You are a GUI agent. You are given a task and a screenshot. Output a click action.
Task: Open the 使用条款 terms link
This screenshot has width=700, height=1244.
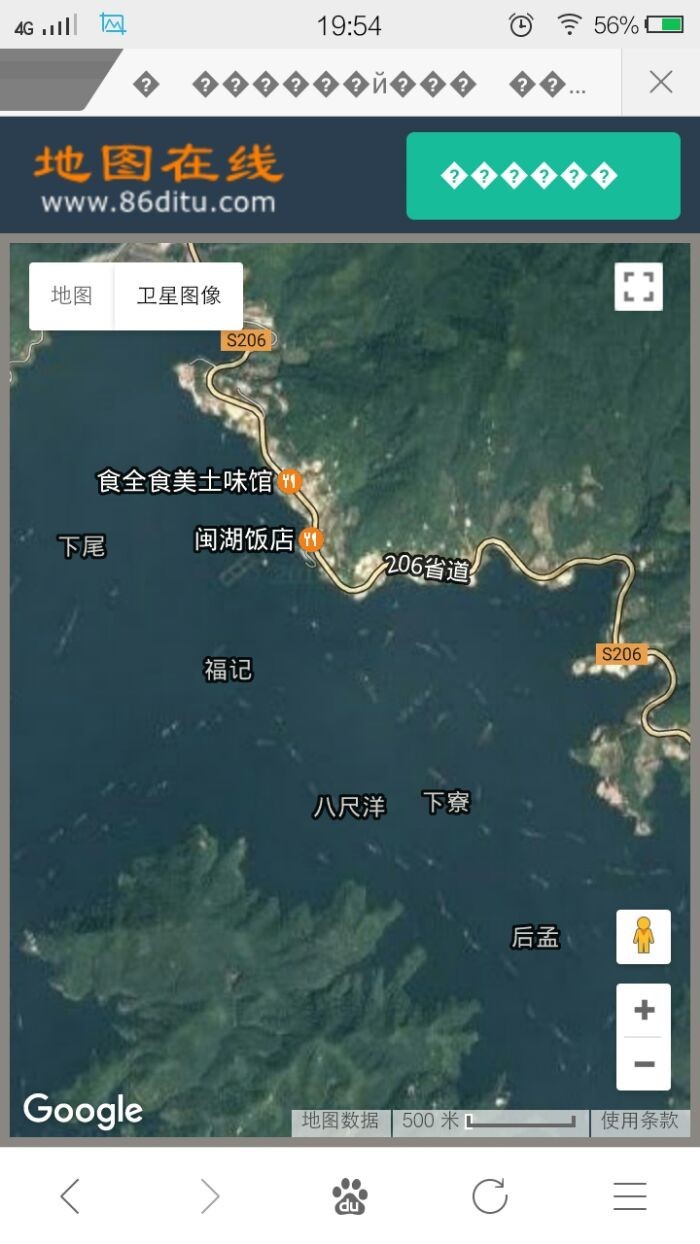pyautogui.click(x=639, y=1121)
